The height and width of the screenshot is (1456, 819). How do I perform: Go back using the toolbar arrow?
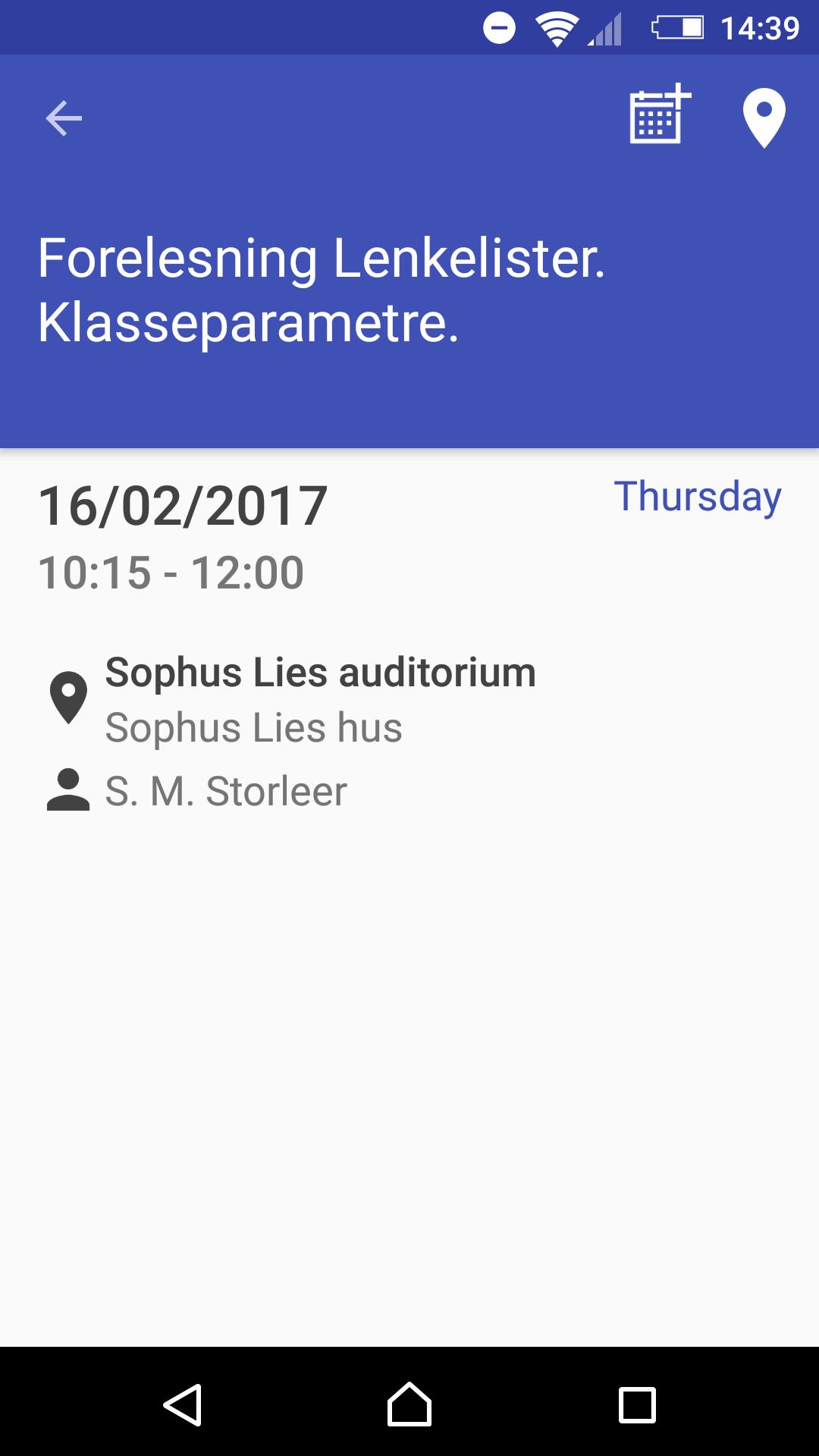64,118
